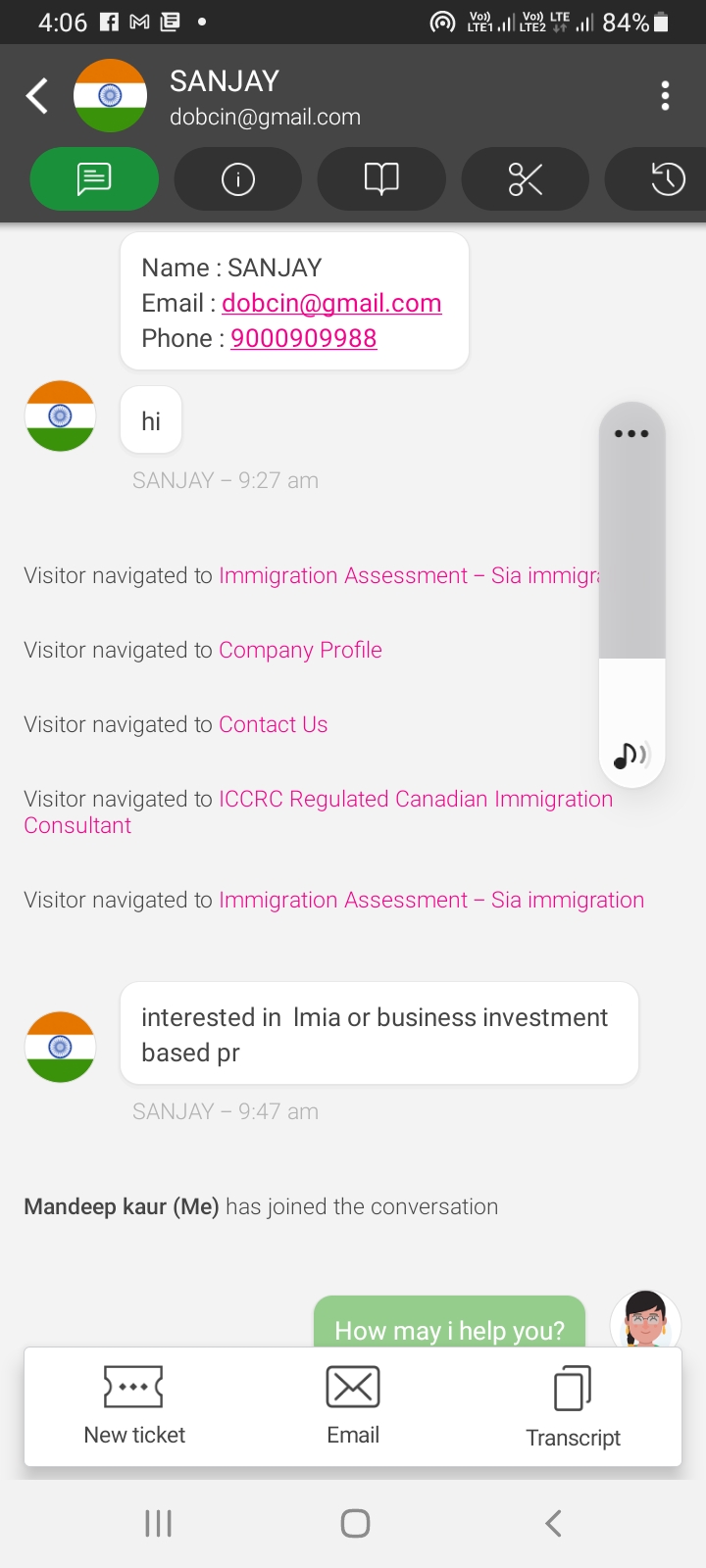Open the Company Profile page link
The width and height of the screenshot is (706, 1568).
[300, 650]
